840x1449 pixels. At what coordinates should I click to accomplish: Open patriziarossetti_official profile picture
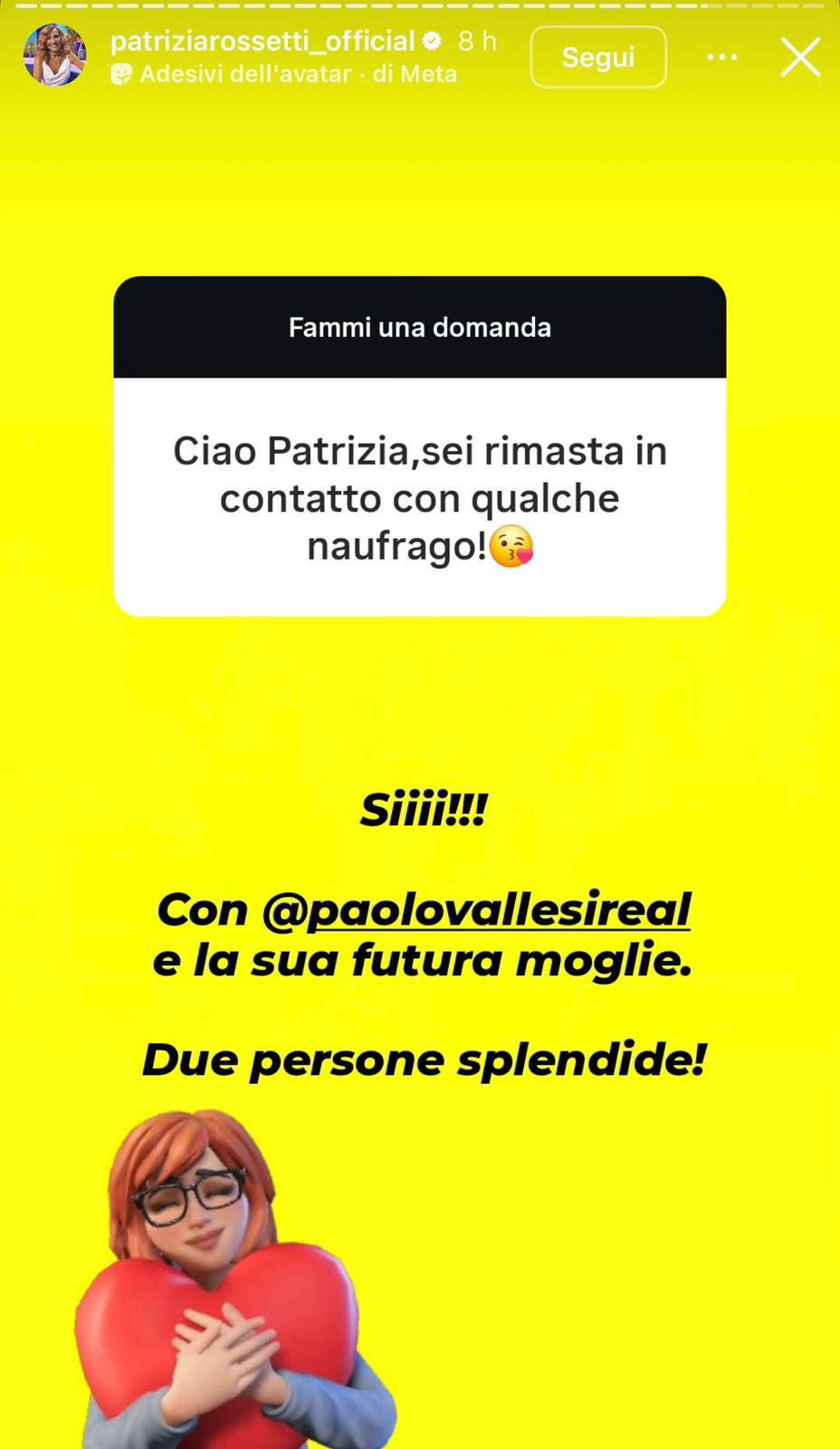point(54,55)
